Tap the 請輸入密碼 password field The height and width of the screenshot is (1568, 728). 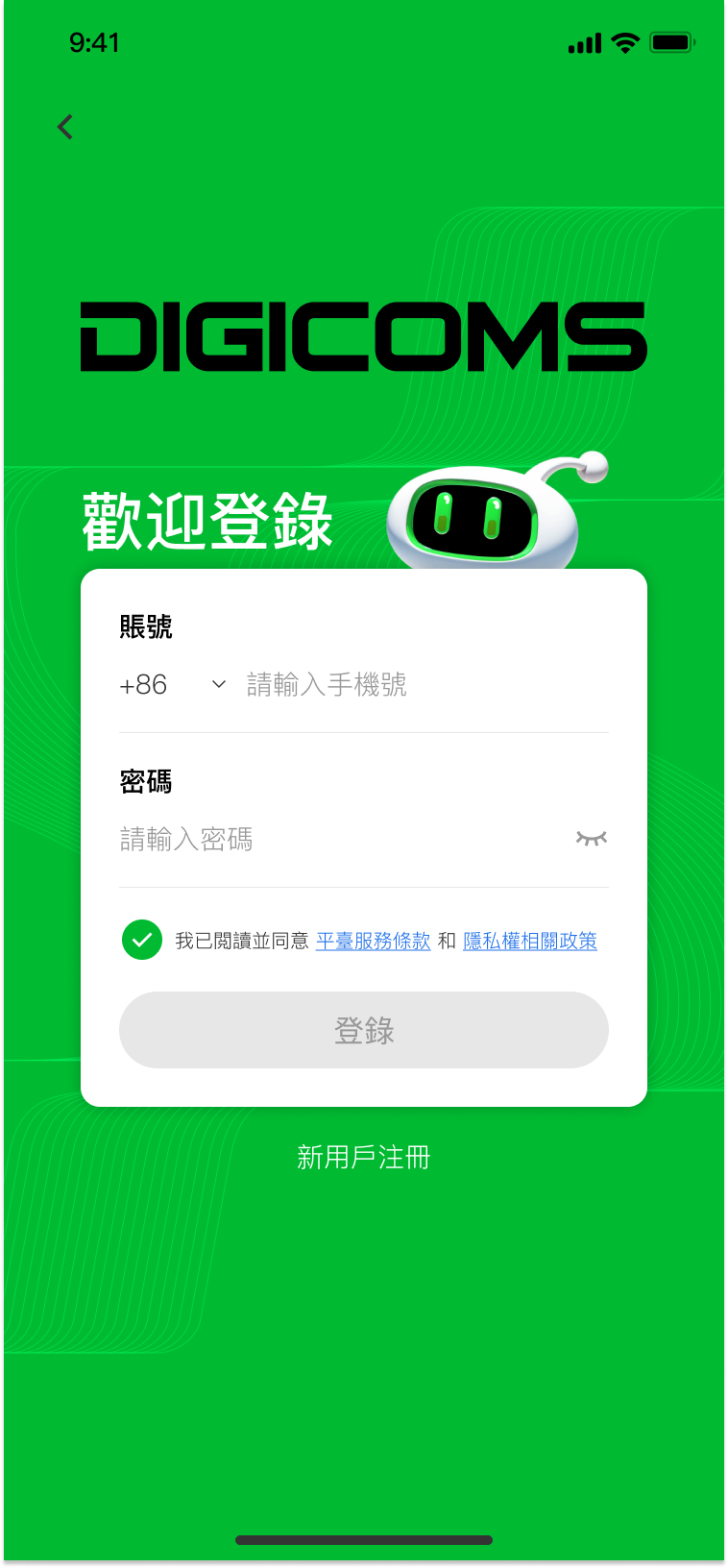coord(336,839)
